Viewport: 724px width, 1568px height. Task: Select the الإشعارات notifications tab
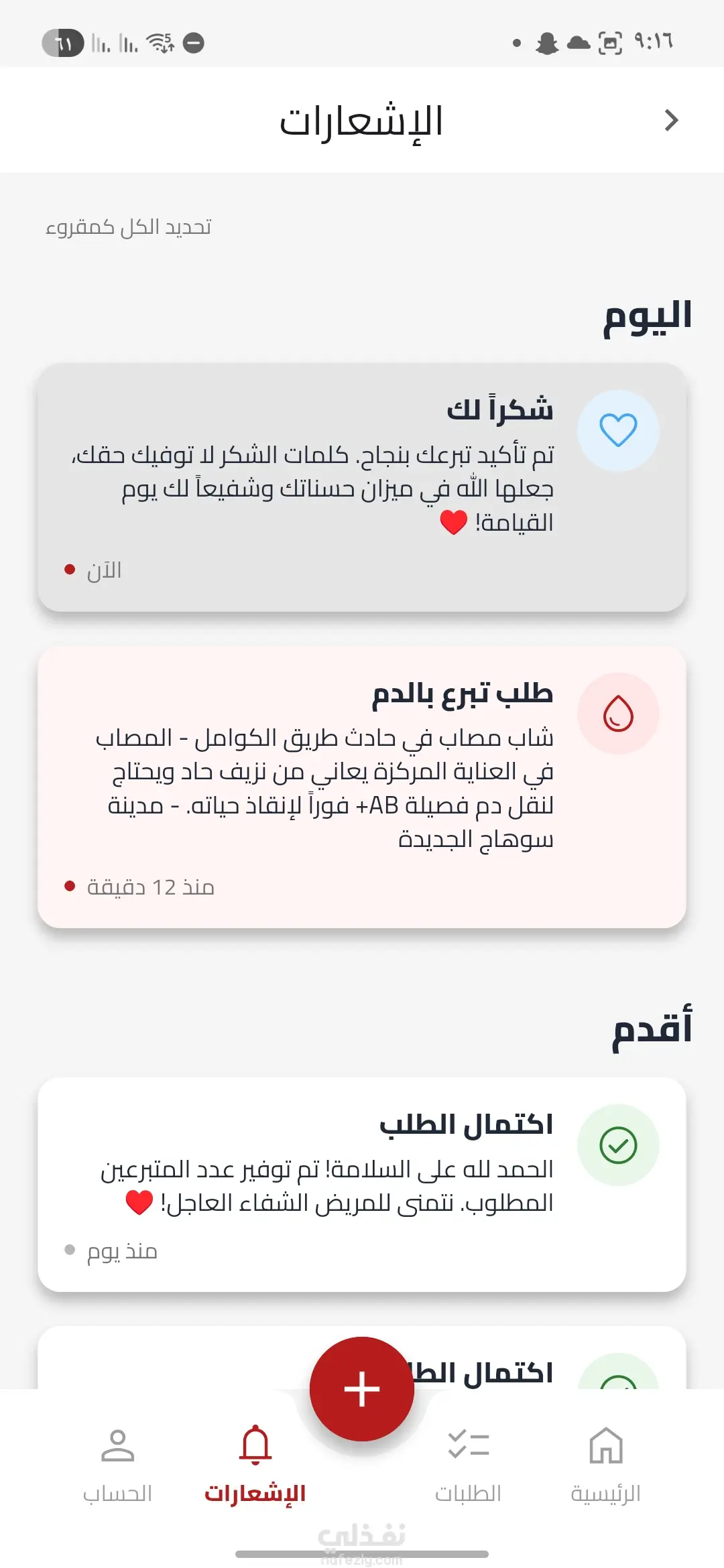(x=255, y=1465)
